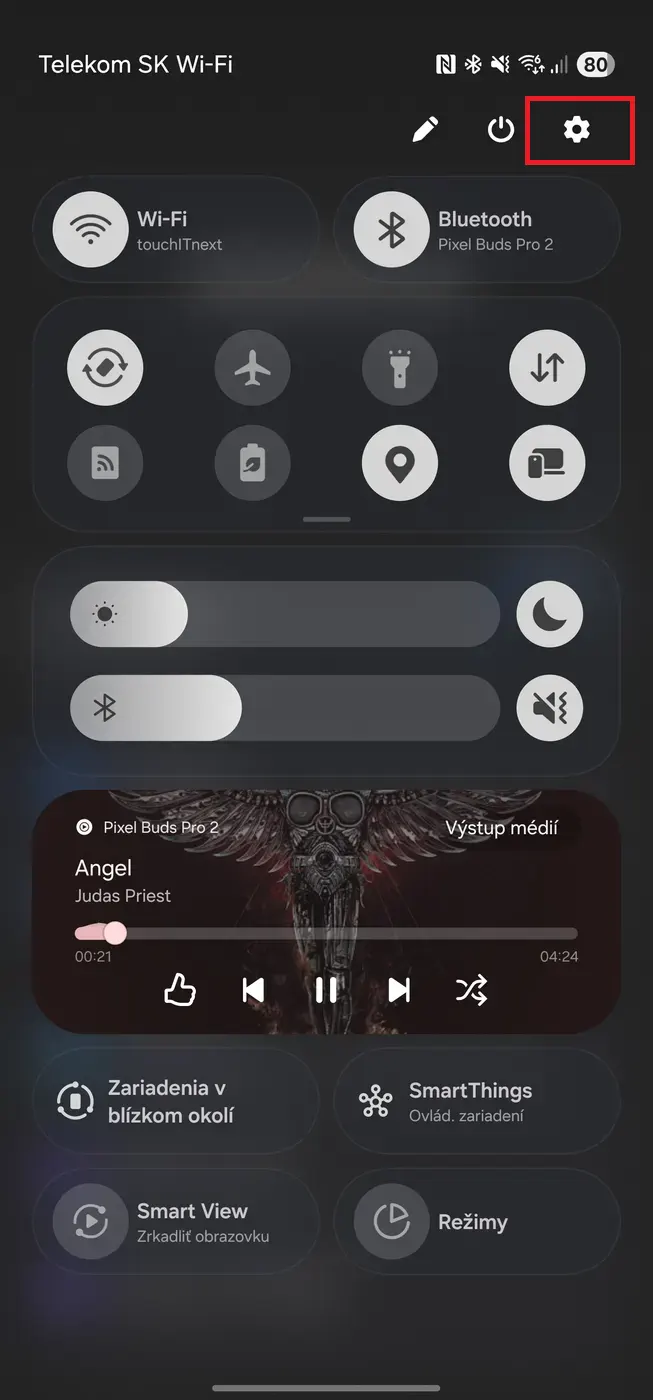
Task: Toggle the Bluetooth Pixel Buds Pro 2 tile
Action: click(391, 230)
